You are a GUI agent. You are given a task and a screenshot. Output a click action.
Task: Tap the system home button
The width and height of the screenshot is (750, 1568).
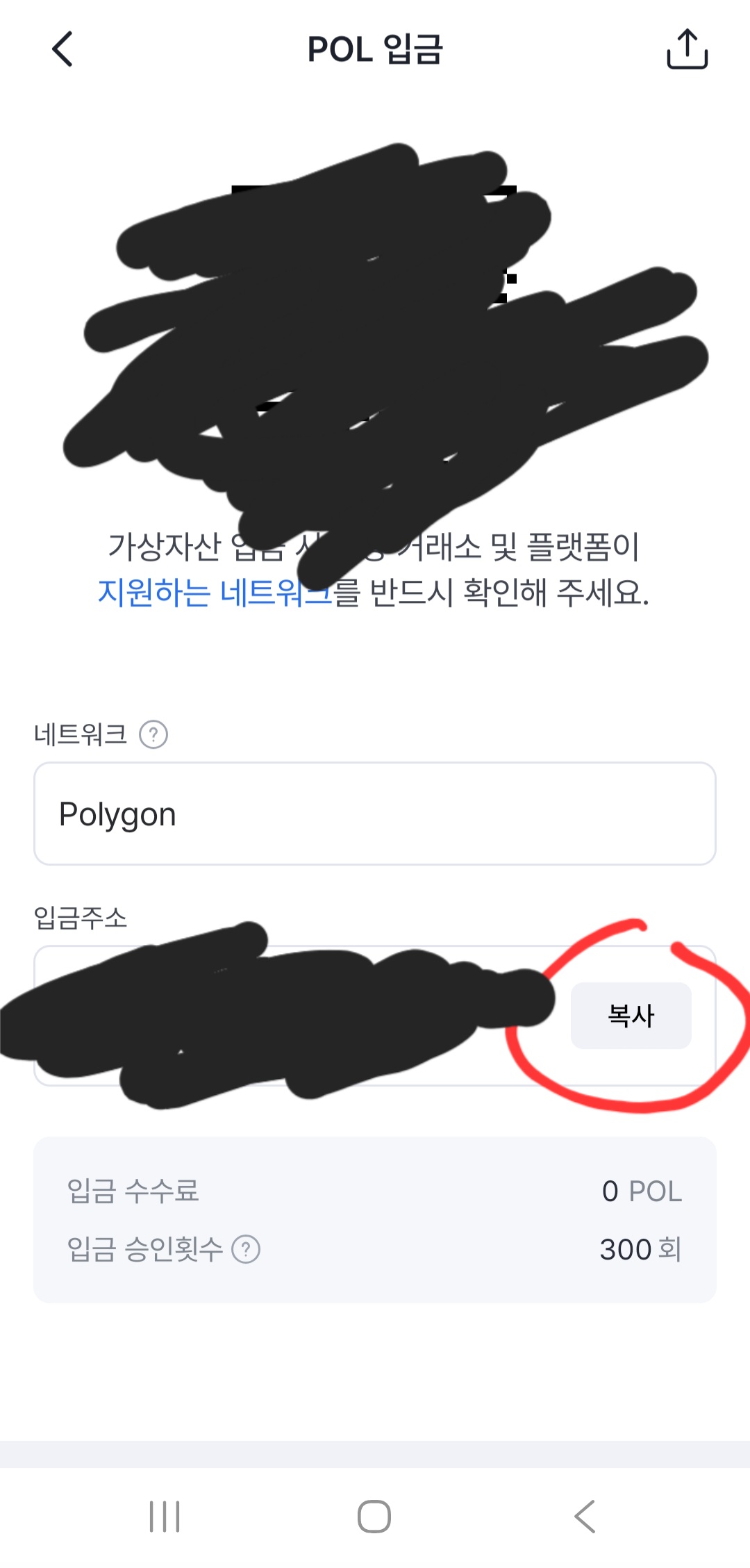point(374,1516)
